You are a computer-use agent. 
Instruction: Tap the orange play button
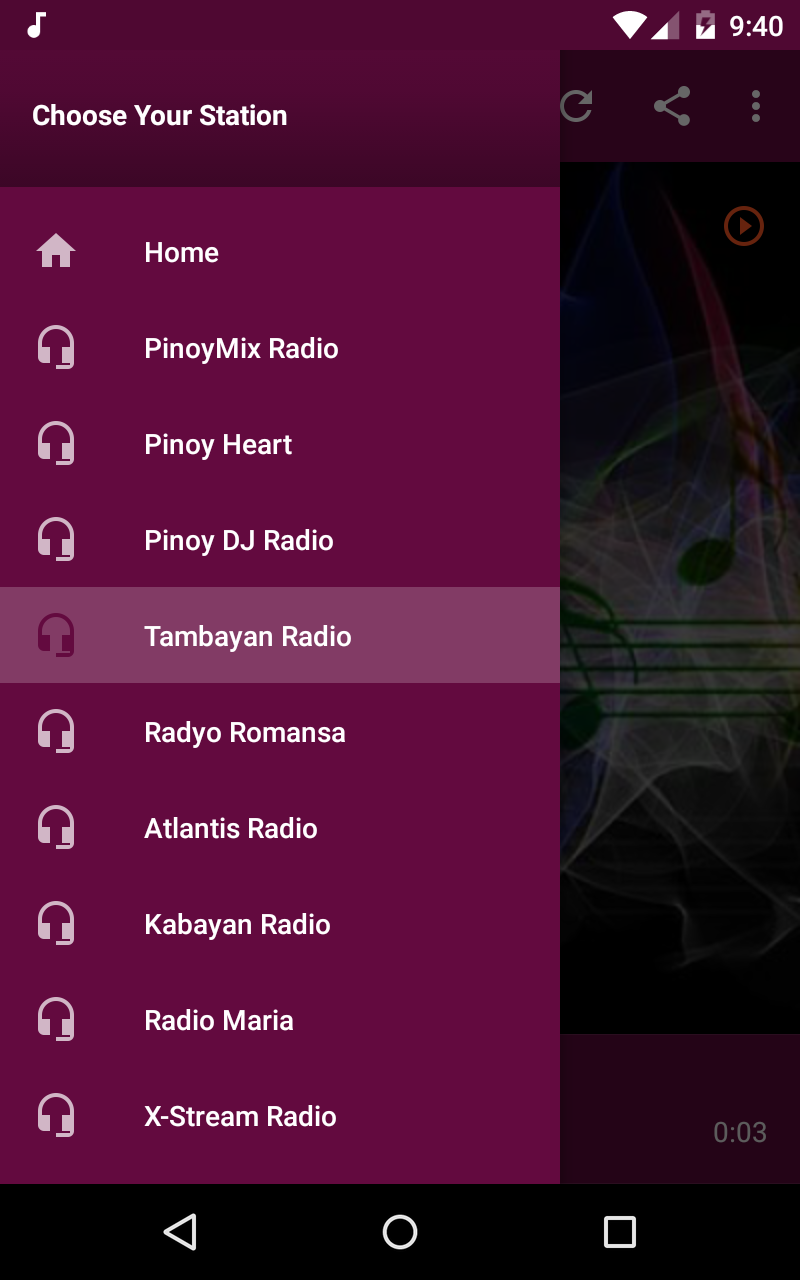pyautogui.click(x=744, y=227)
